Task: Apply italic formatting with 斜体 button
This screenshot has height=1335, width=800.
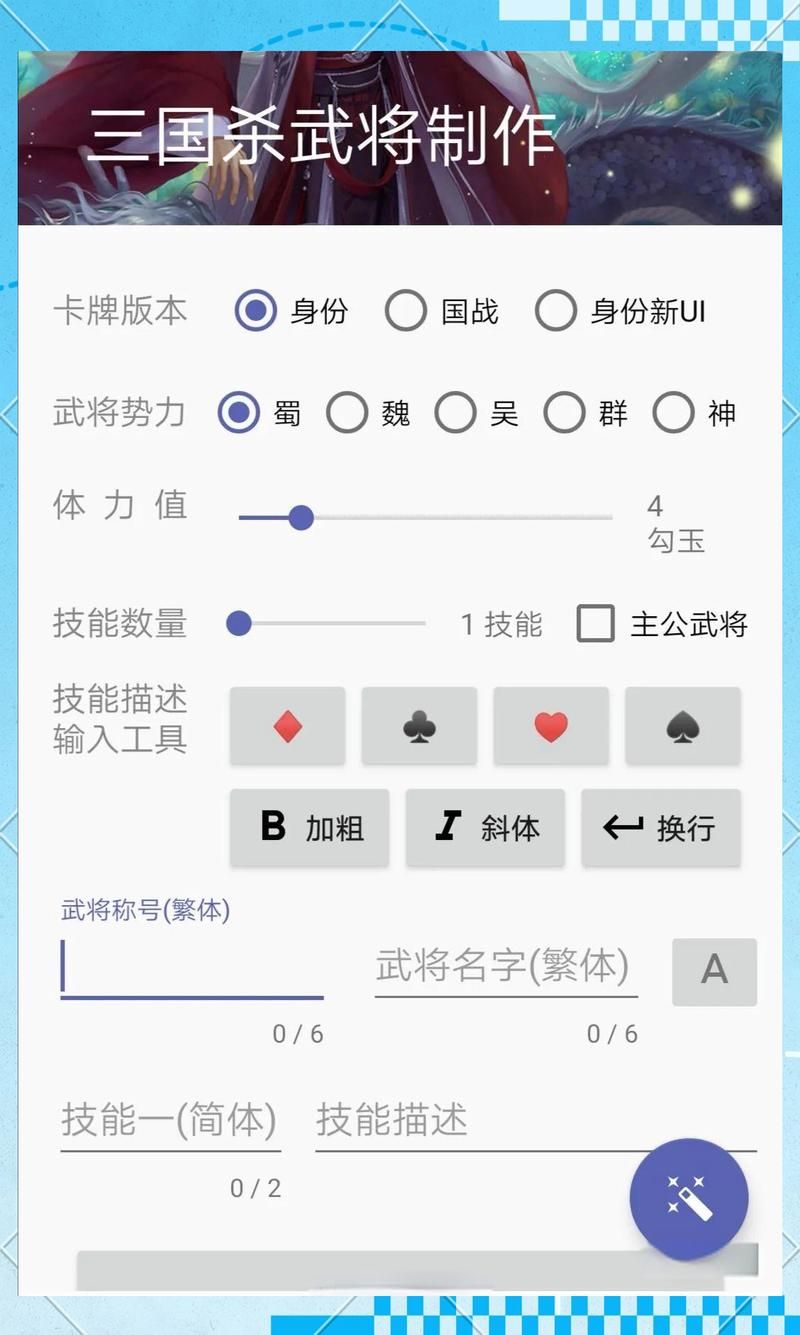Action: pos(484,828)
